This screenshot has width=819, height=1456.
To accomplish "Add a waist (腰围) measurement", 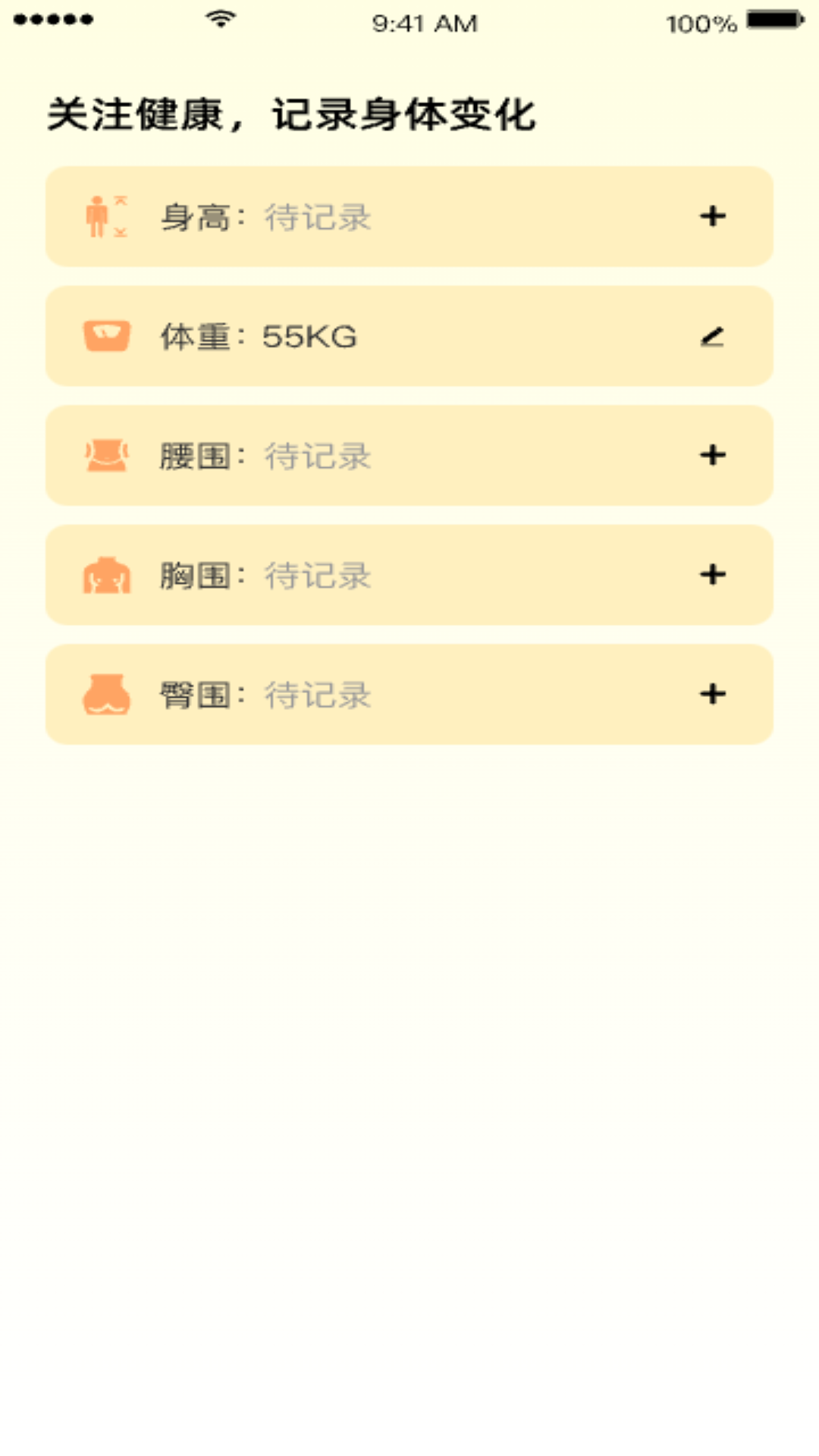I will (x=713, y=456).
